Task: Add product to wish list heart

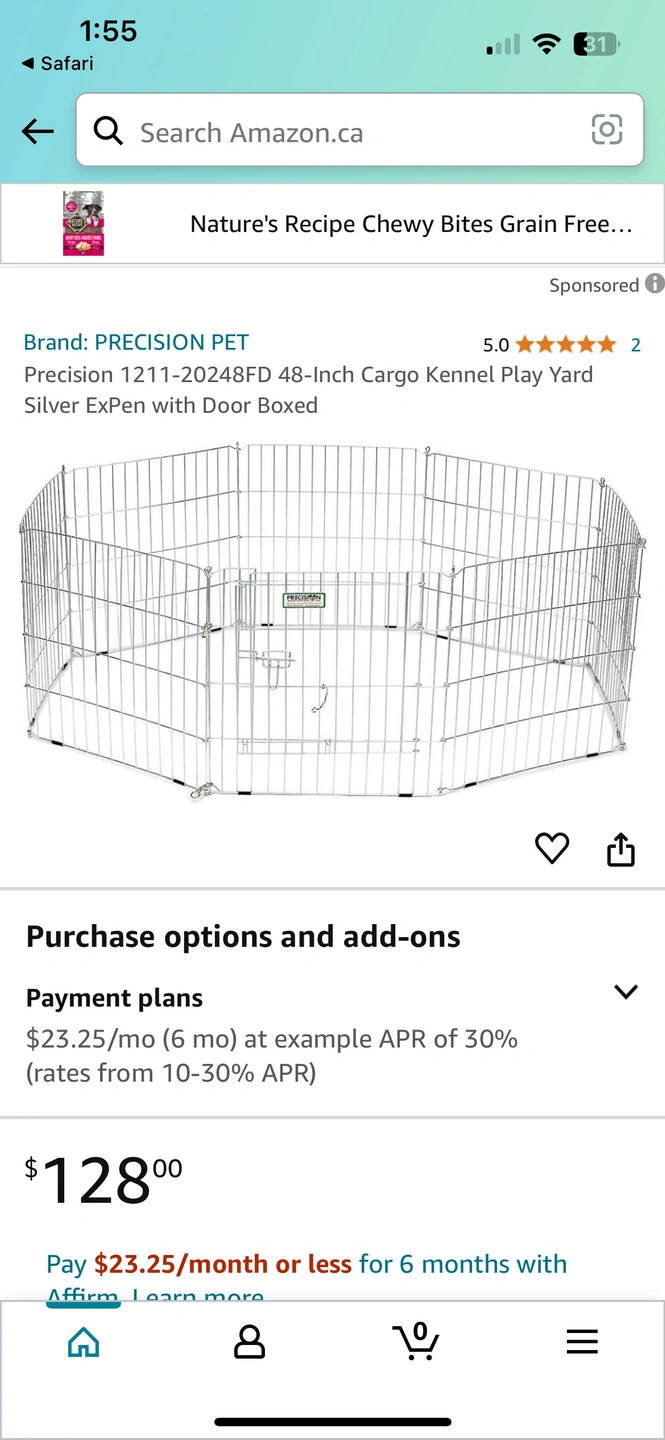Action: (552, 848)
